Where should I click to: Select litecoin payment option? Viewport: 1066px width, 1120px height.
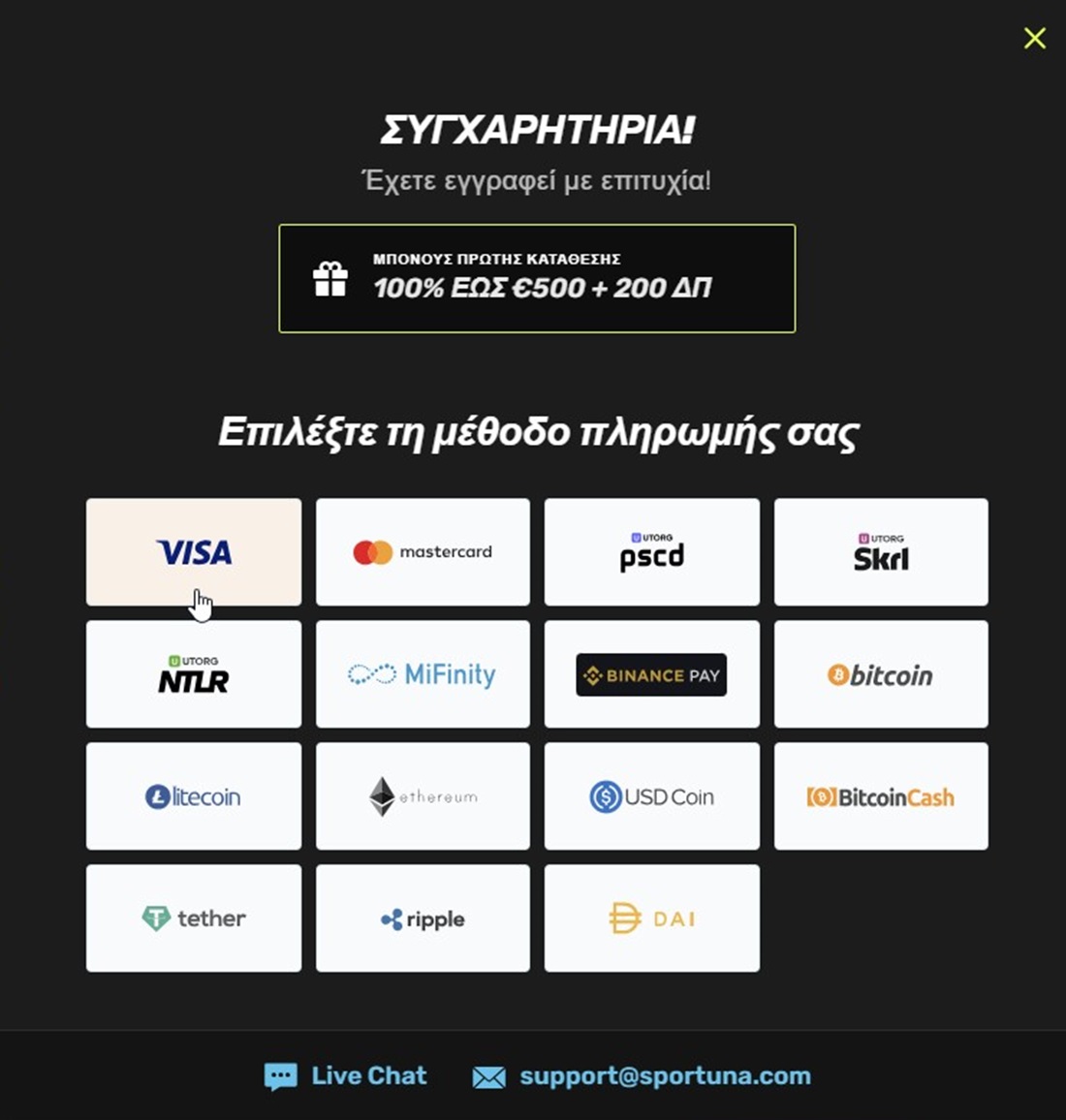pyautogui.click(x=194, y=796)
